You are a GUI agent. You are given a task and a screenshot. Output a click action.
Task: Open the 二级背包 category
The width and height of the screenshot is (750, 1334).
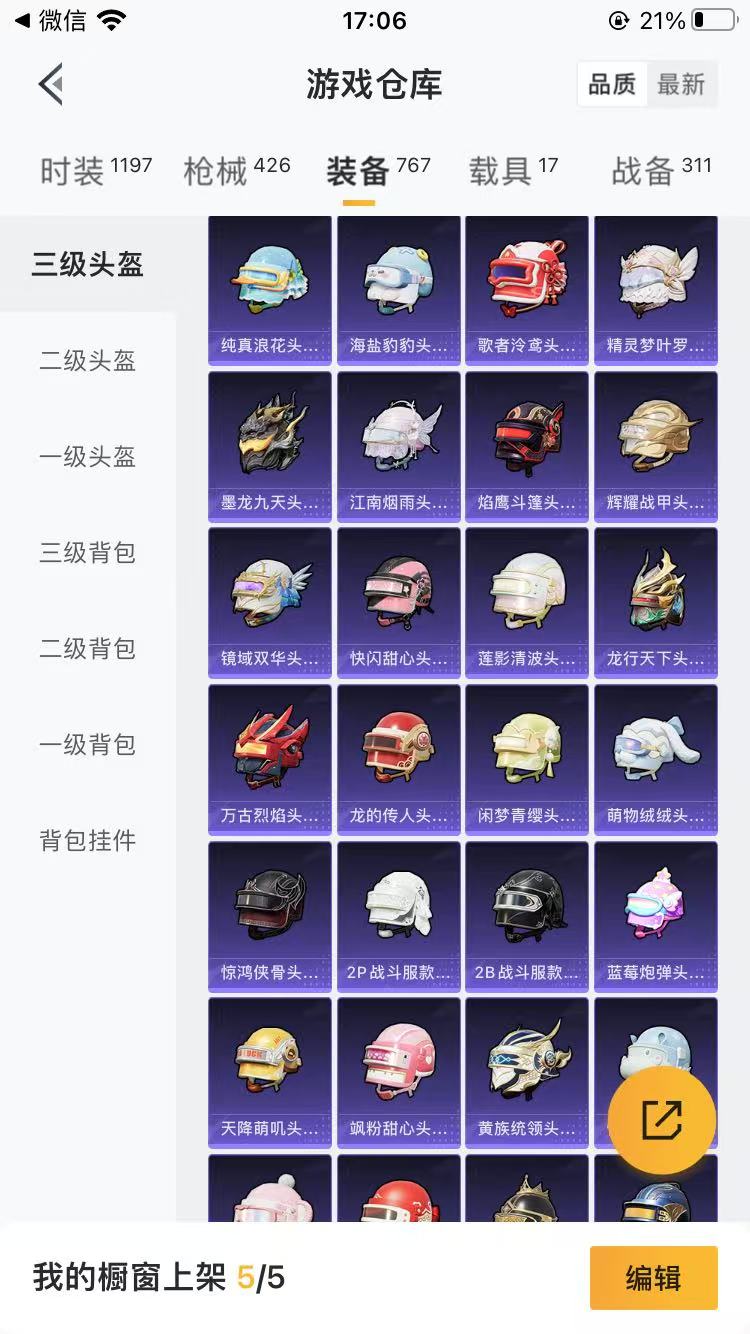tap(88, 649)
